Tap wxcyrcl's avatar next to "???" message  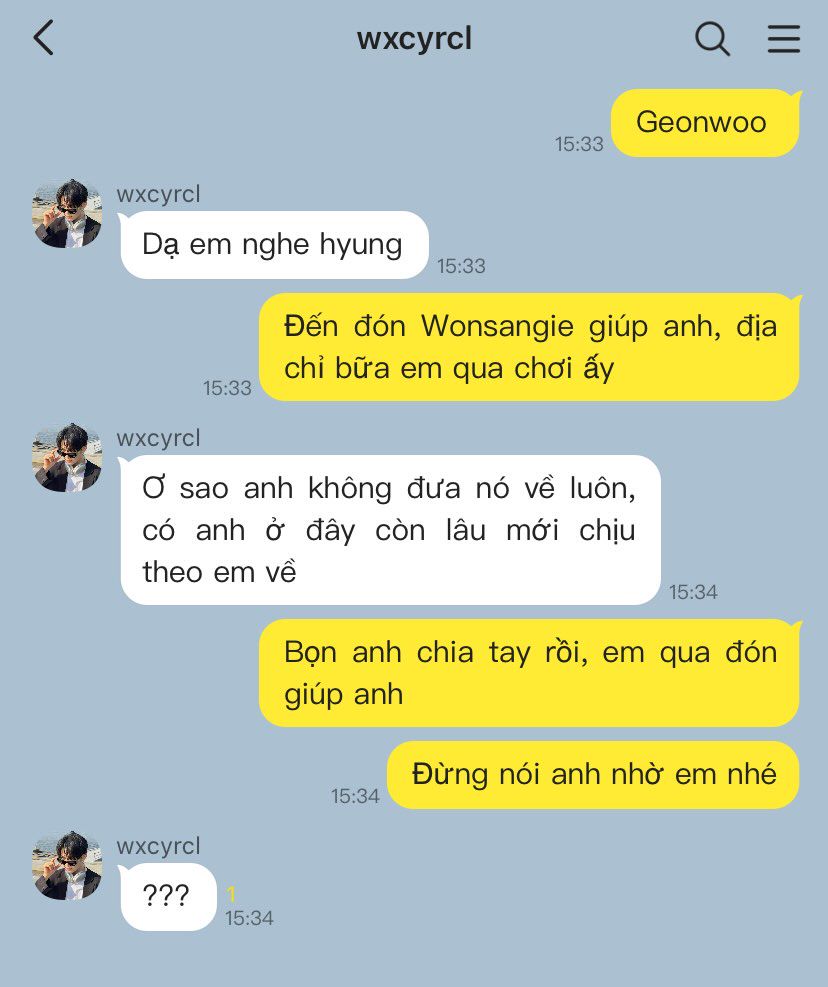coord(68,865)
